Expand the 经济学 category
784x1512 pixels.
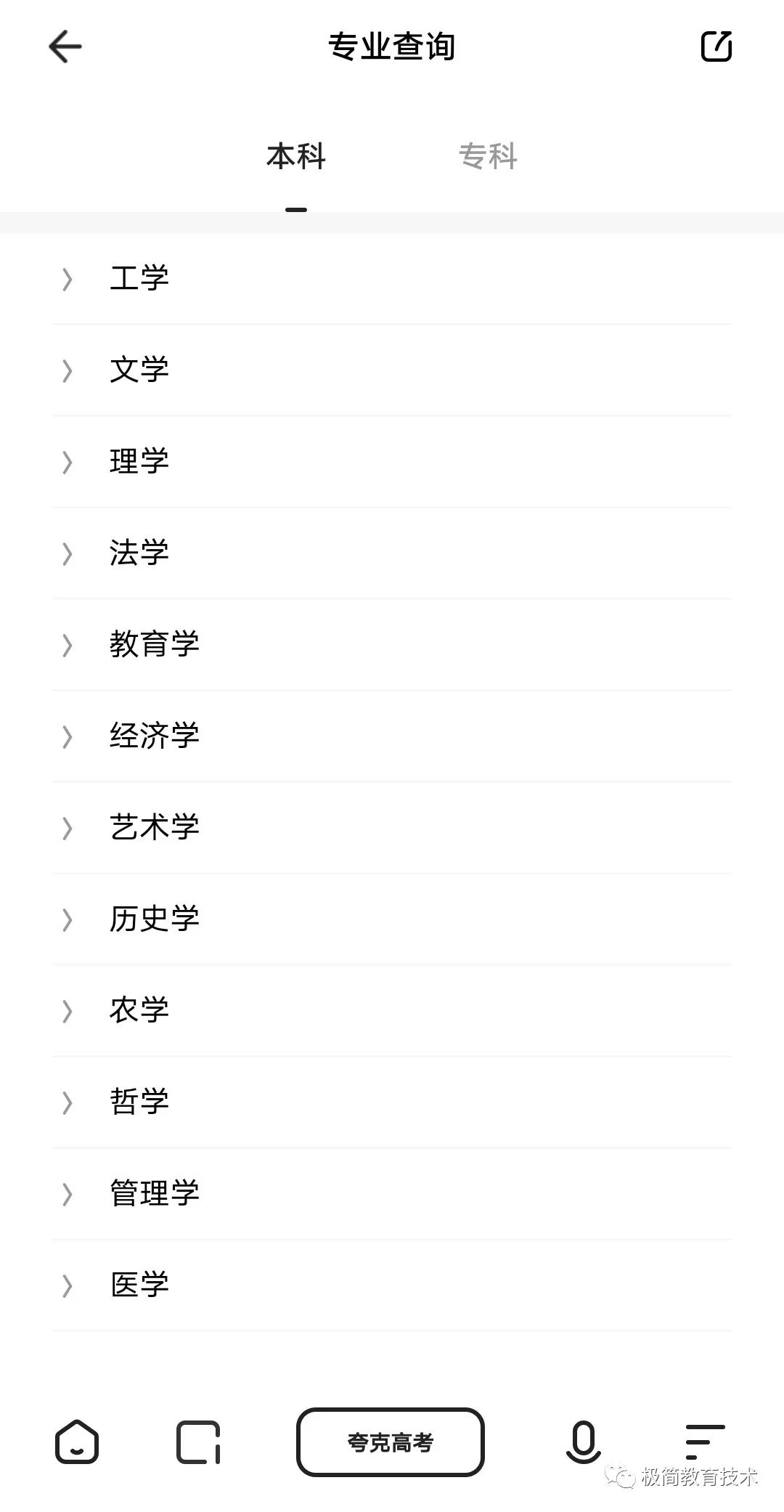click(392, 736)
